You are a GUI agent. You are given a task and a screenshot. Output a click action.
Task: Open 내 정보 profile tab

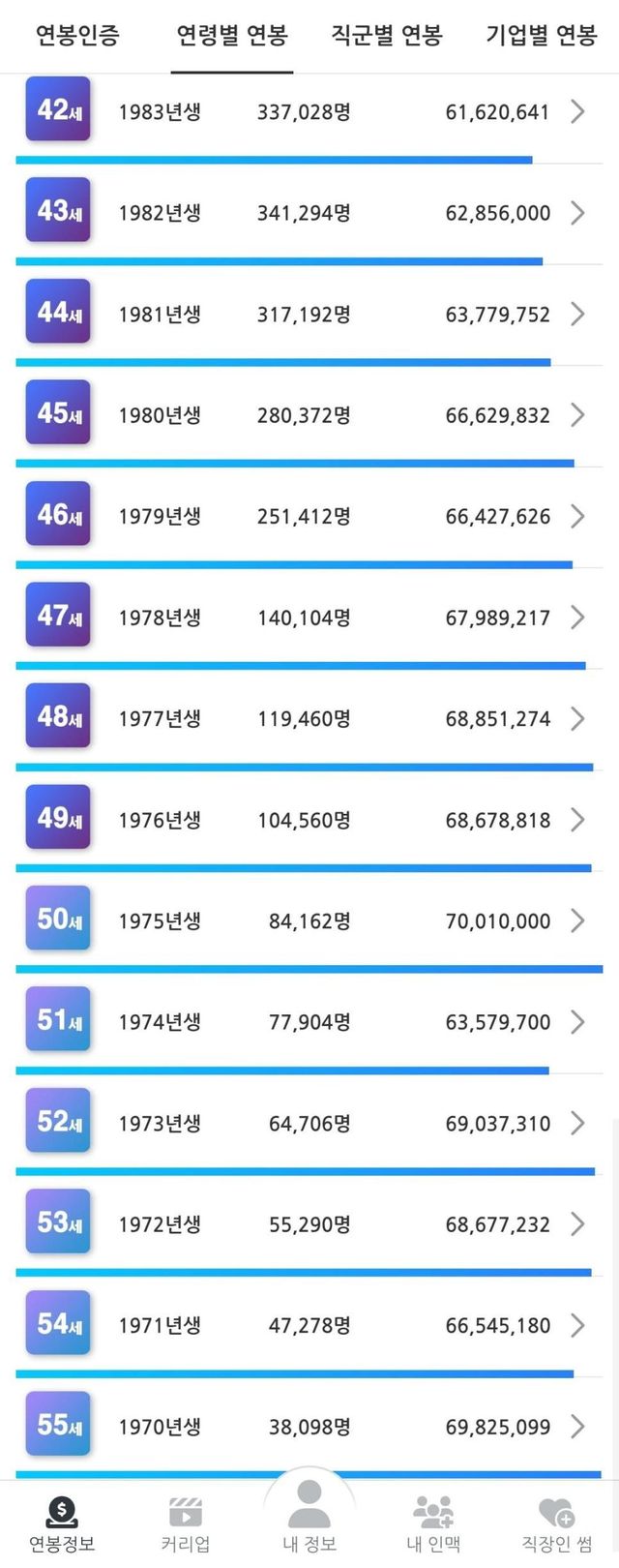click(309, 1520)
